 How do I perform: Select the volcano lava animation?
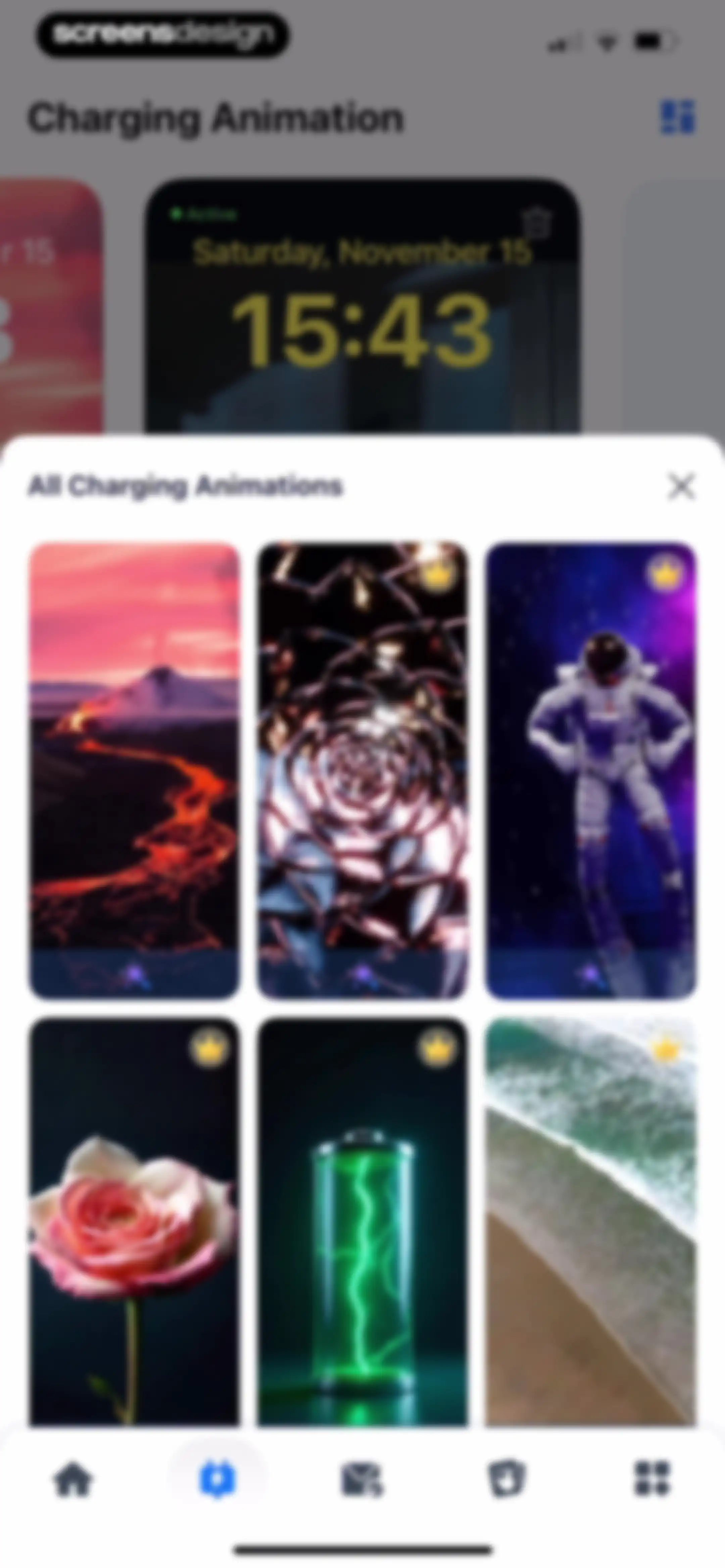point(135,771)
